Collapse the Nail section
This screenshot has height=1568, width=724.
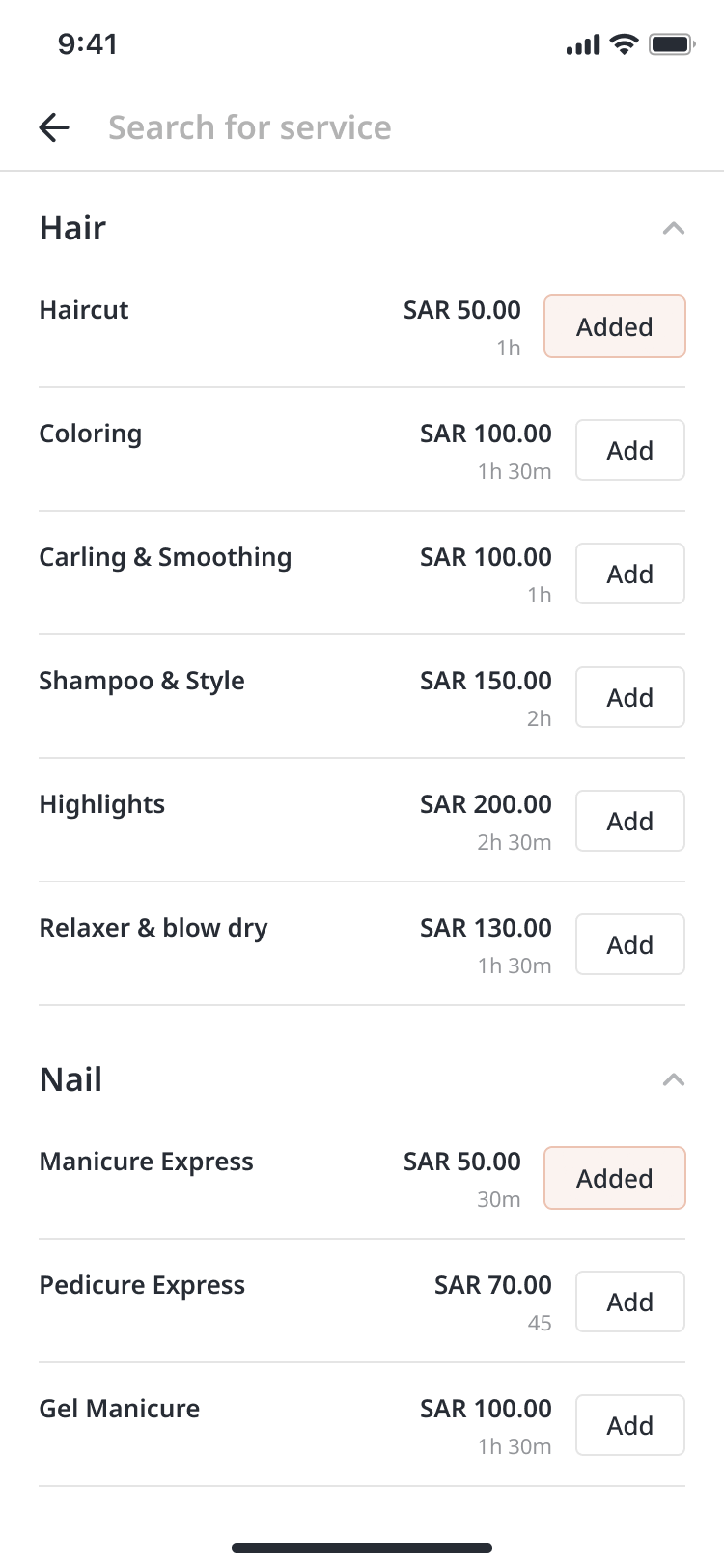coord(674,1080)
